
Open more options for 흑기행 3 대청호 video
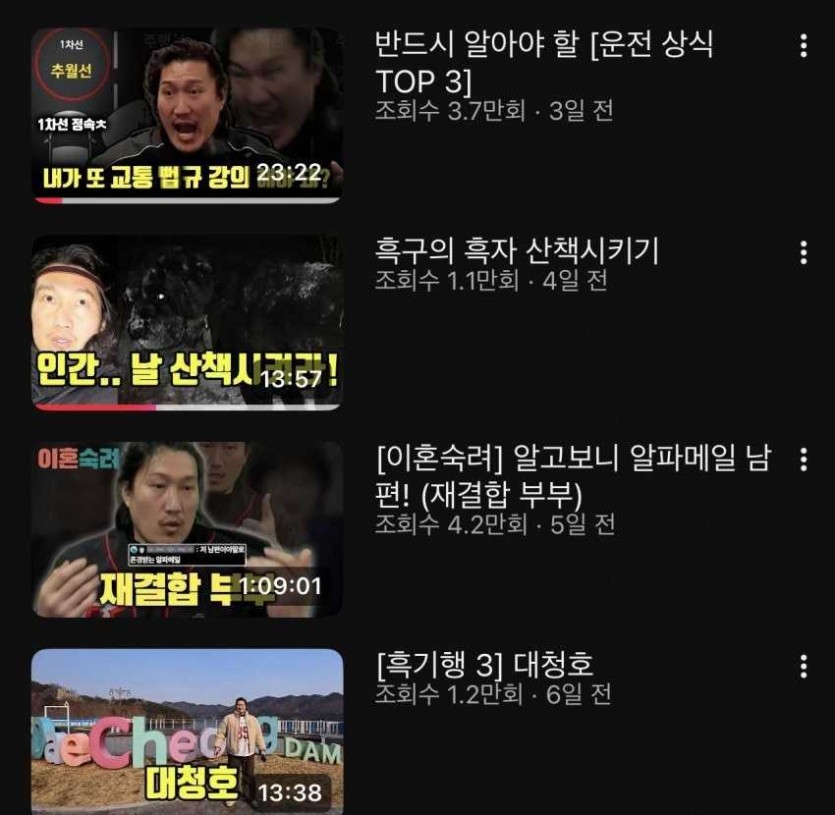803,667
